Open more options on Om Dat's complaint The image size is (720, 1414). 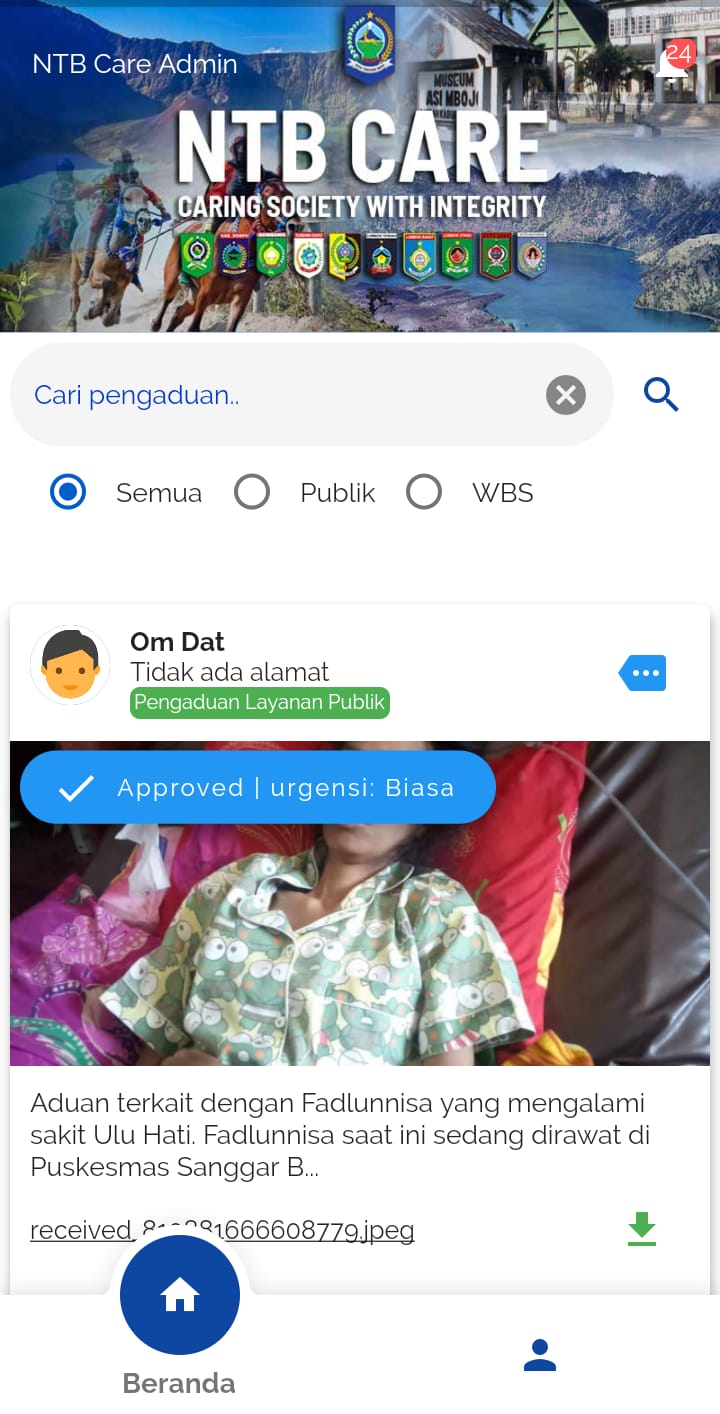coord(643,673)
